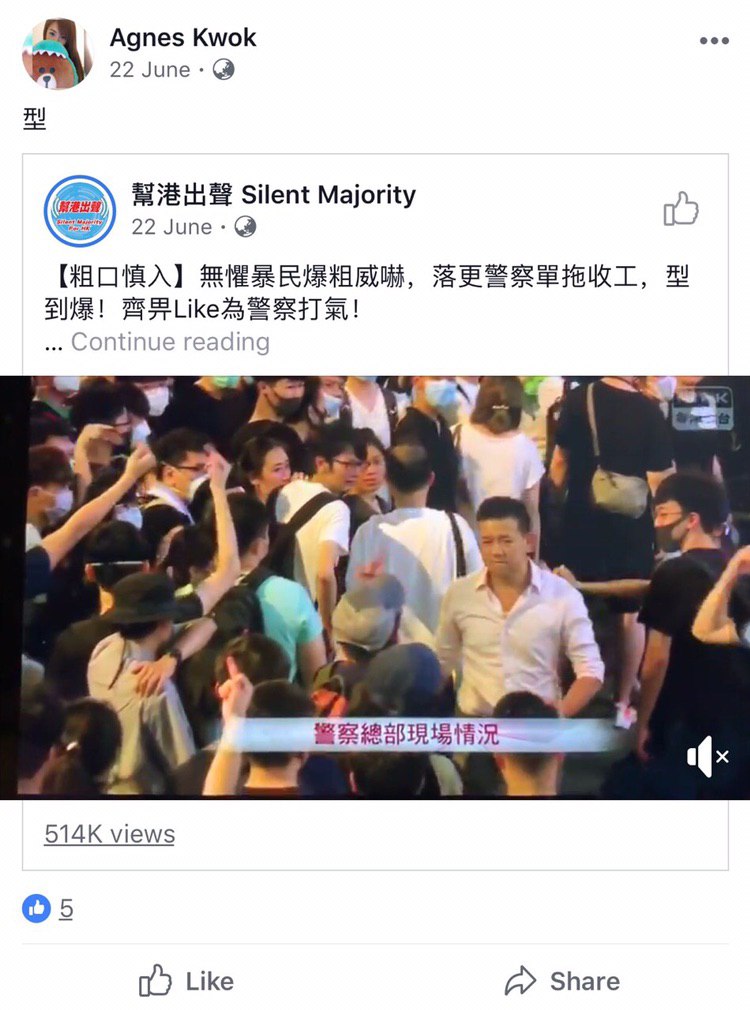This screenshot has width=750, height=1010.
Task: Like the Silent Majority page with thumbs-up icon
Action: point(681,209)
